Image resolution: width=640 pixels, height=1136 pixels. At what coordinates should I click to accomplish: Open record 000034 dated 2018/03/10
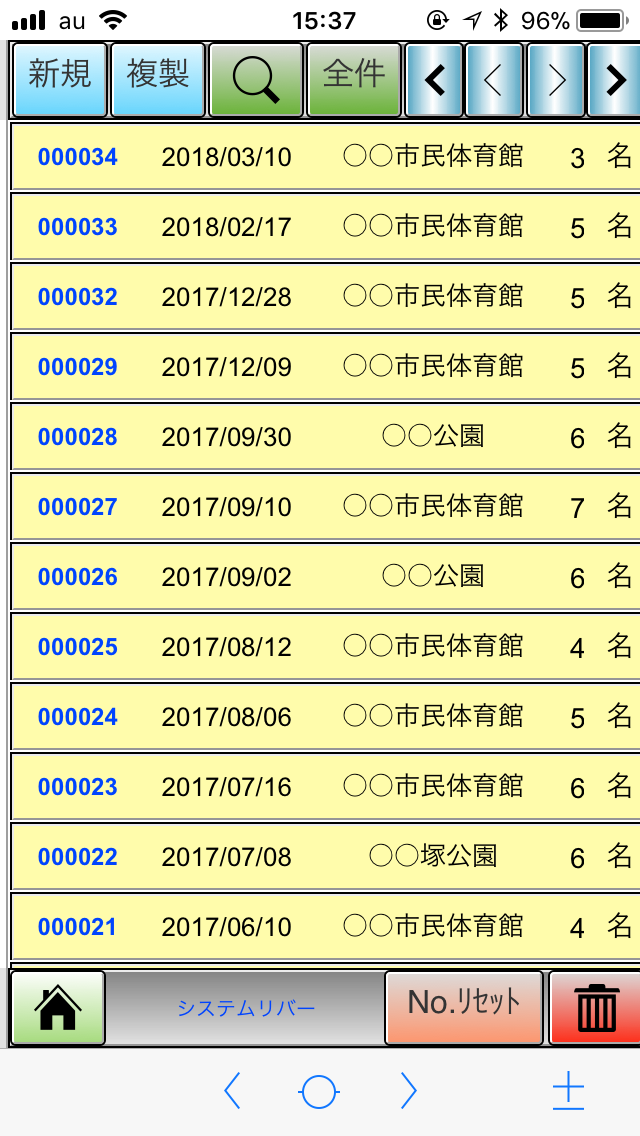(325, 156)
